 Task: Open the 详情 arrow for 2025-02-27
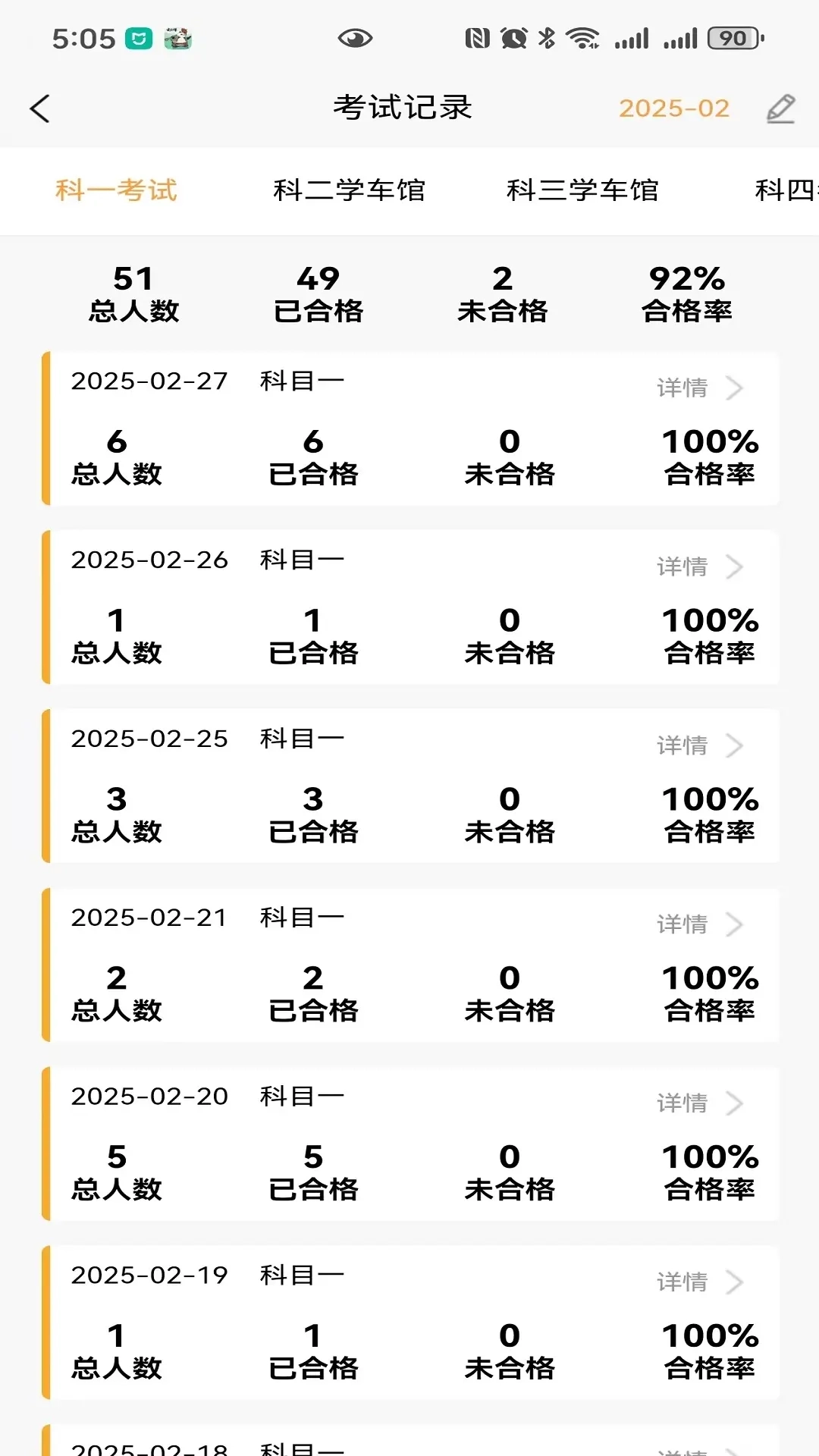734,388
